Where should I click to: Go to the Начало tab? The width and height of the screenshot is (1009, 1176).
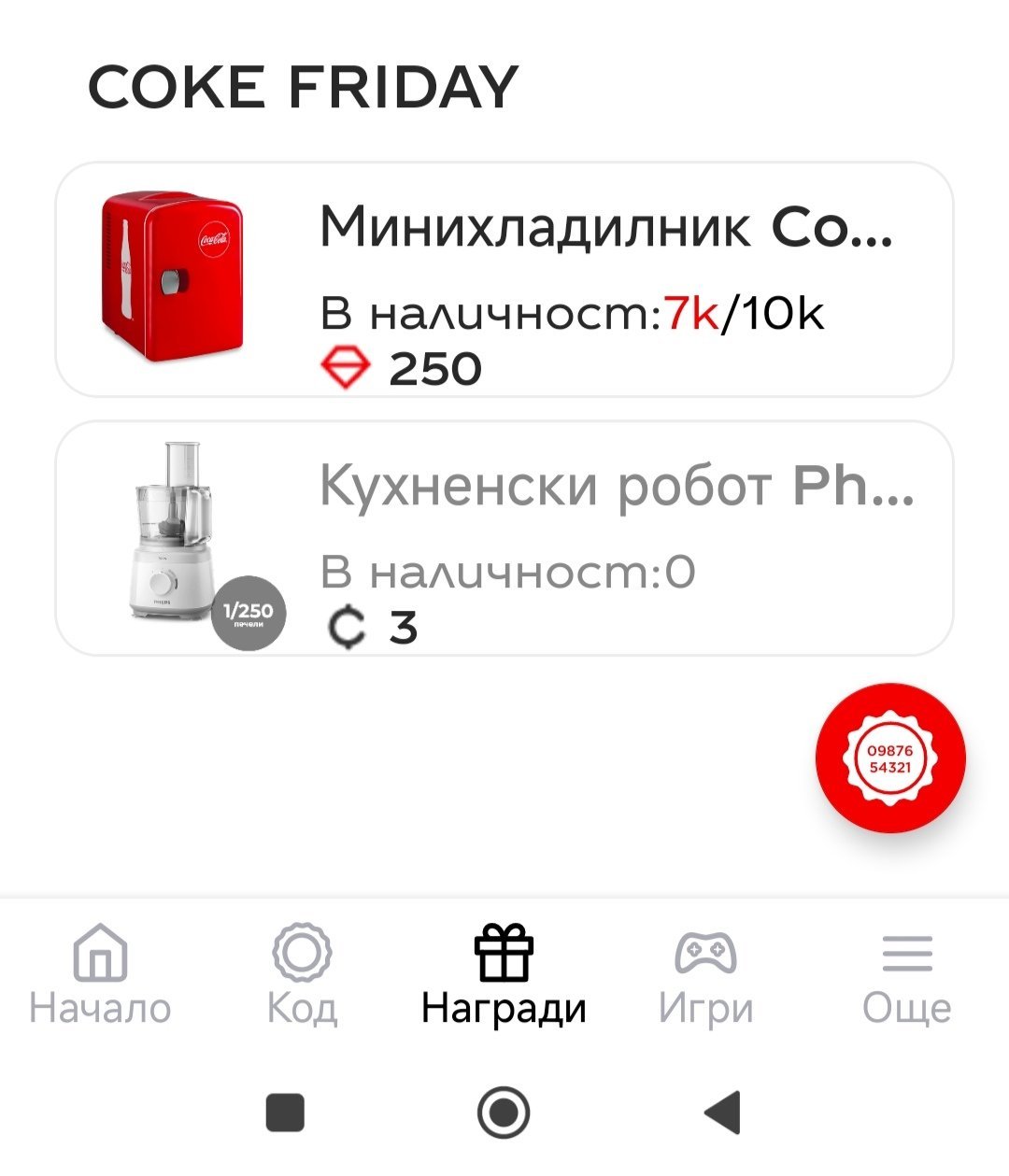(x=100, y=976)
